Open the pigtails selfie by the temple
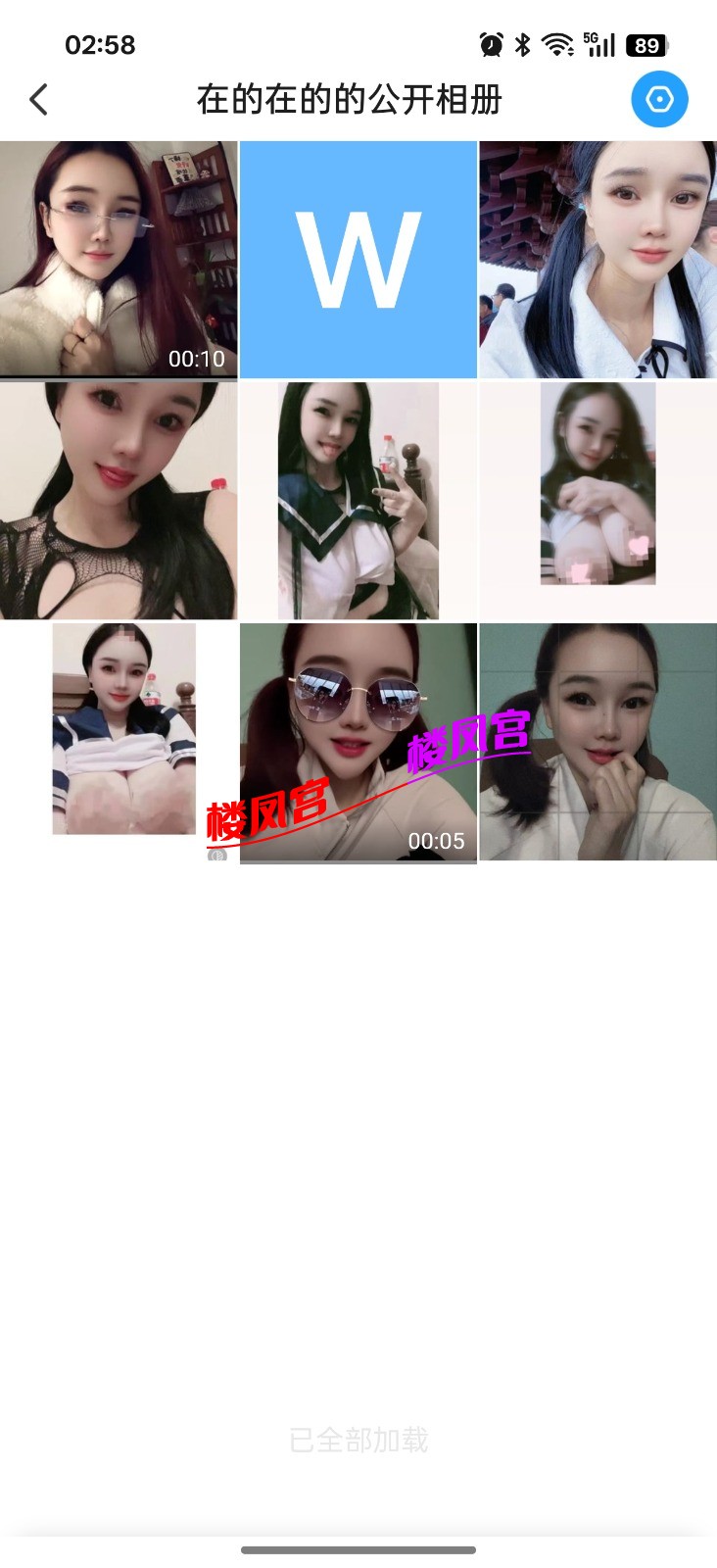Viewport: 717px width, 1568px height. click(597, 260)
